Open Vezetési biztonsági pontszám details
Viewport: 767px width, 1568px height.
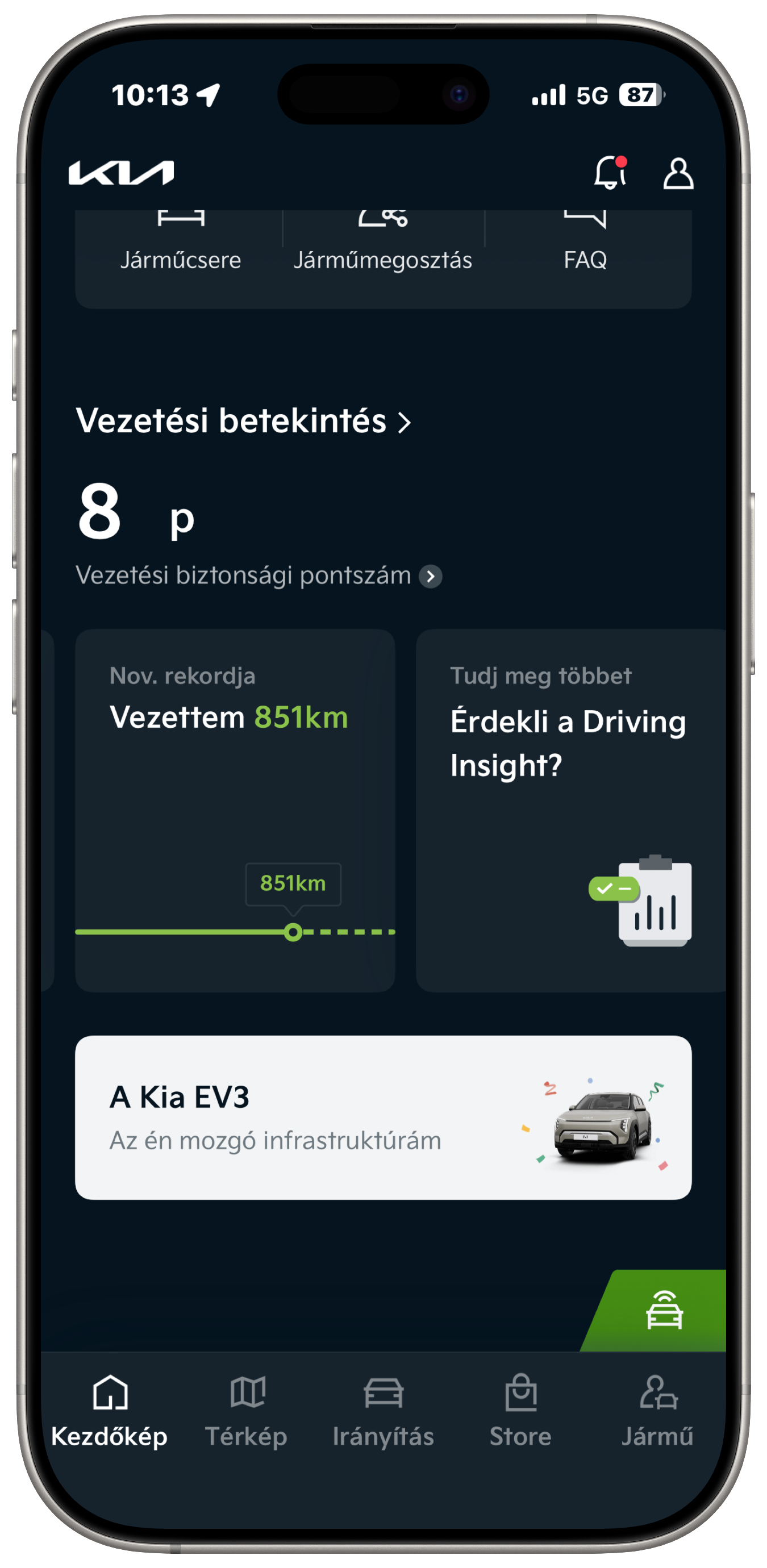[x=259, y=576]
